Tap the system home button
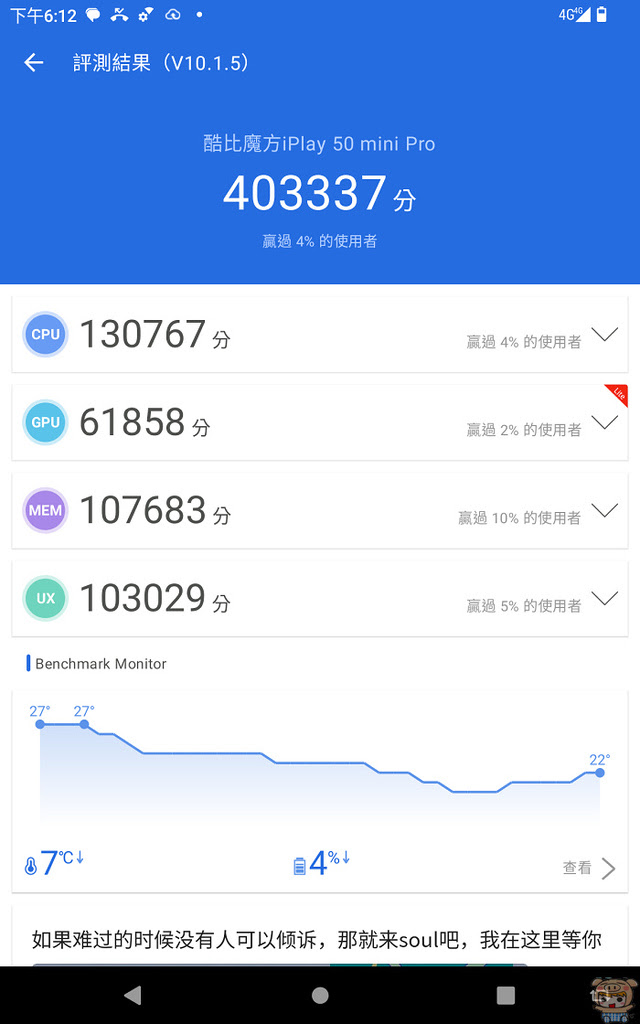Viewport: 640px width, 1024px height. pos(320,995)
